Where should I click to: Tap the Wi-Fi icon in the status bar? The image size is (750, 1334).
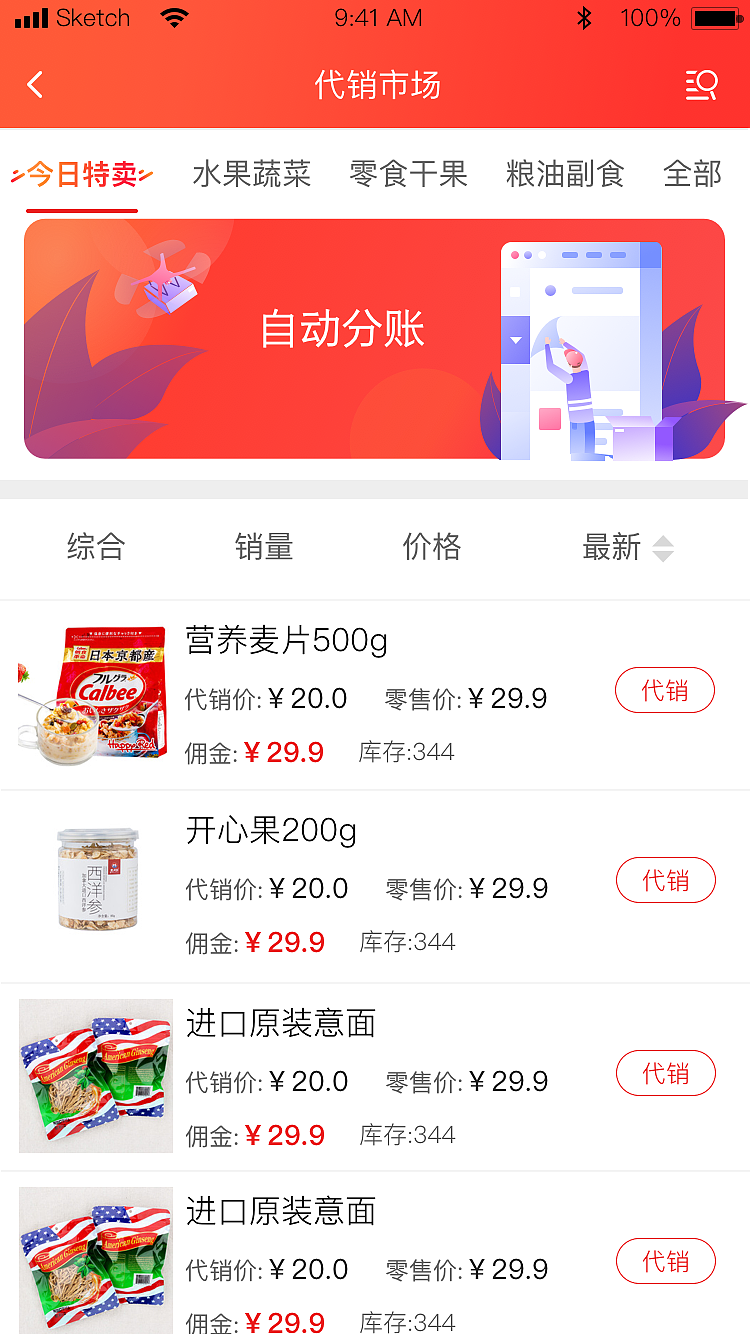click(175, 17)
